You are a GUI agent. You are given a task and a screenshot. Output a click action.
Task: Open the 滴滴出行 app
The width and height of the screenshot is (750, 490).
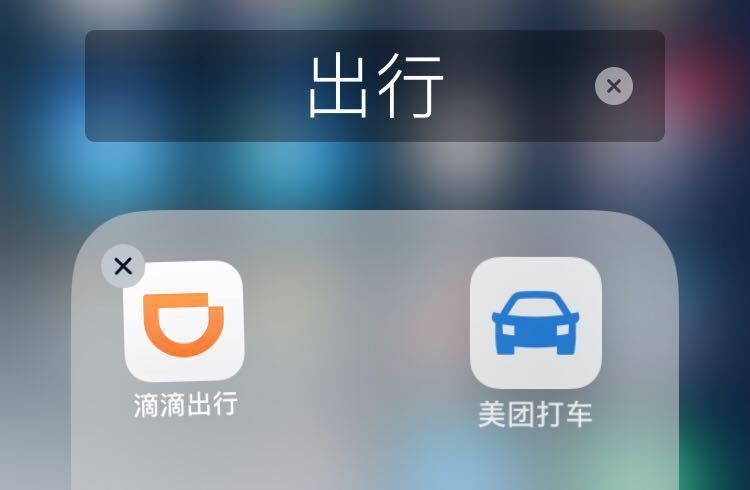[x=185, y=322]
